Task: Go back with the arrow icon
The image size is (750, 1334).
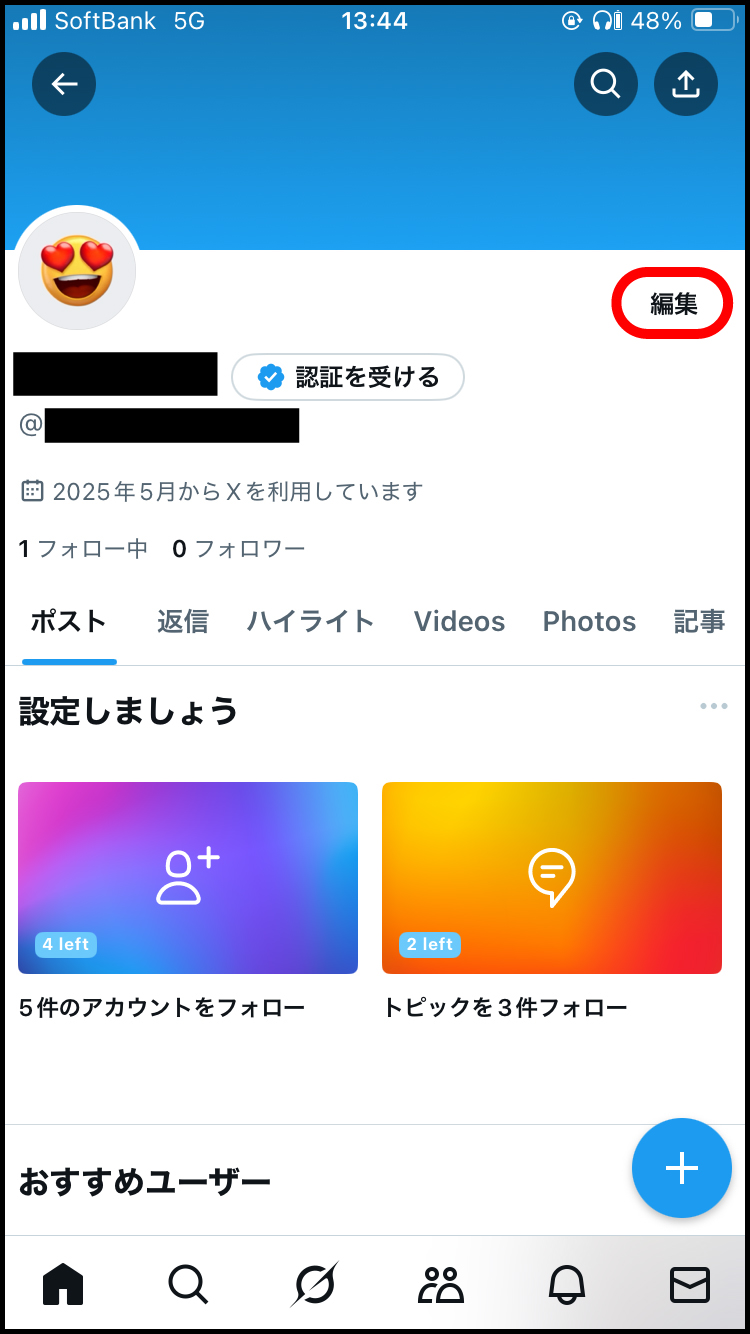Action: (63, 84)
